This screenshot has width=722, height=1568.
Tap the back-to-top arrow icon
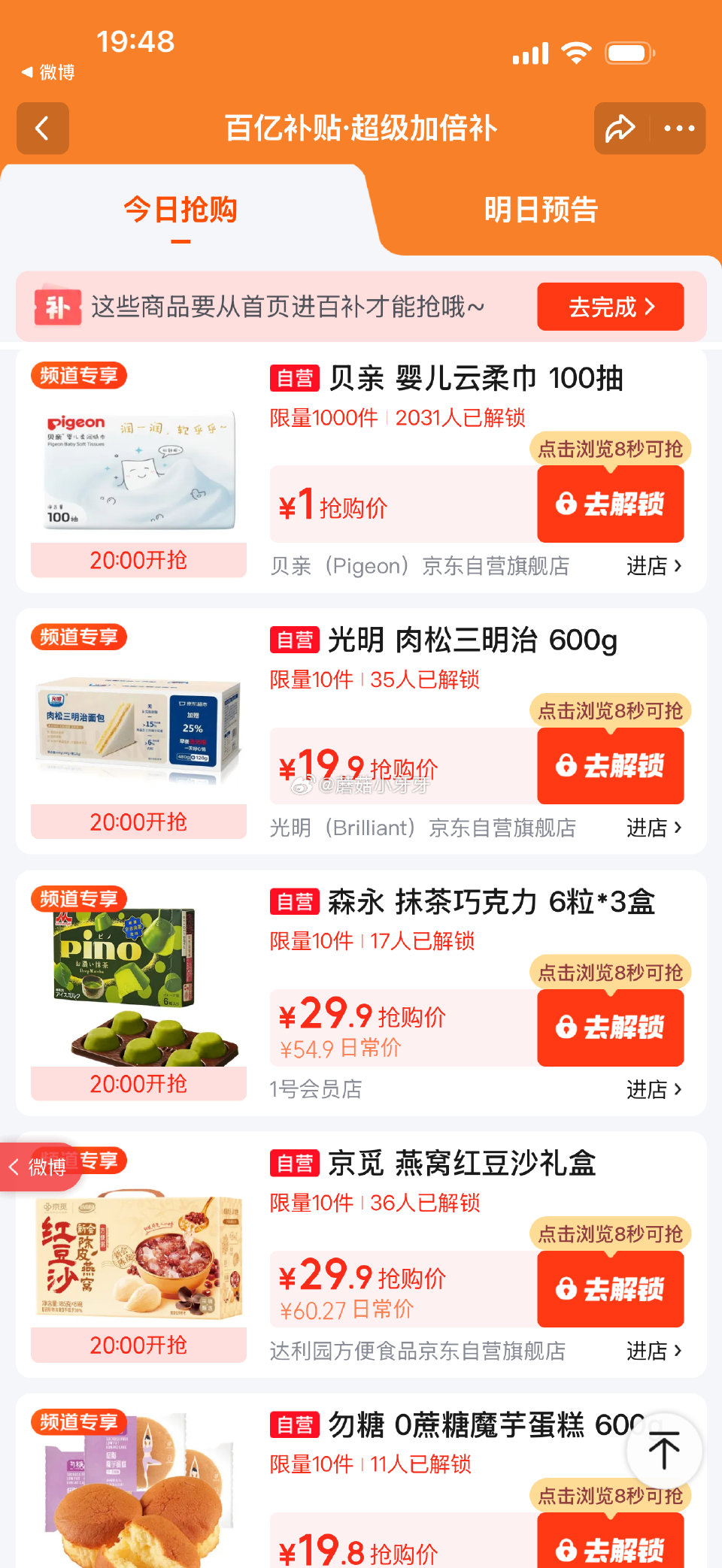(665, 1451)
